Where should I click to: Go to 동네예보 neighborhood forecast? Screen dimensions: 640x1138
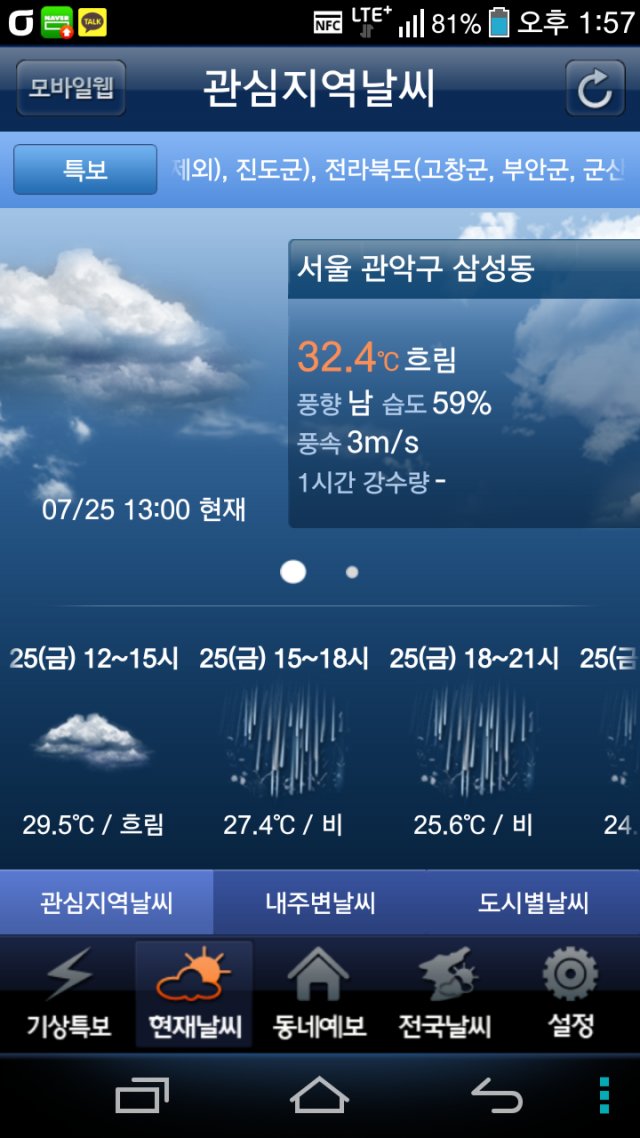pos(319,994)
